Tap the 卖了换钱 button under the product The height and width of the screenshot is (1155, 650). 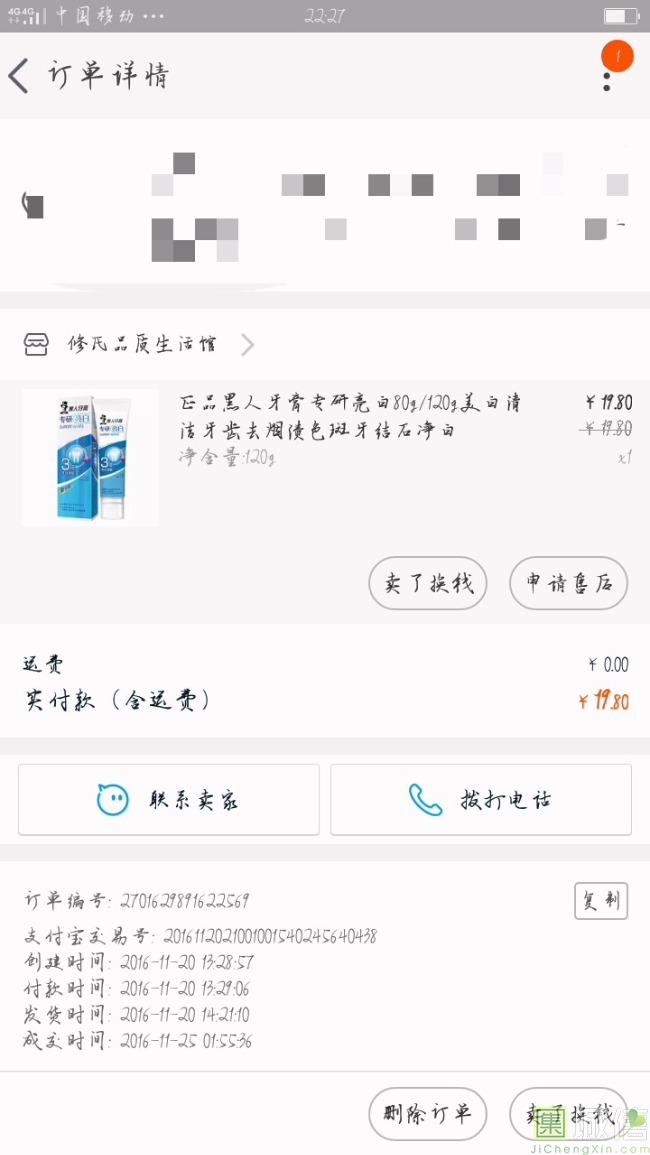click(428, 583)
